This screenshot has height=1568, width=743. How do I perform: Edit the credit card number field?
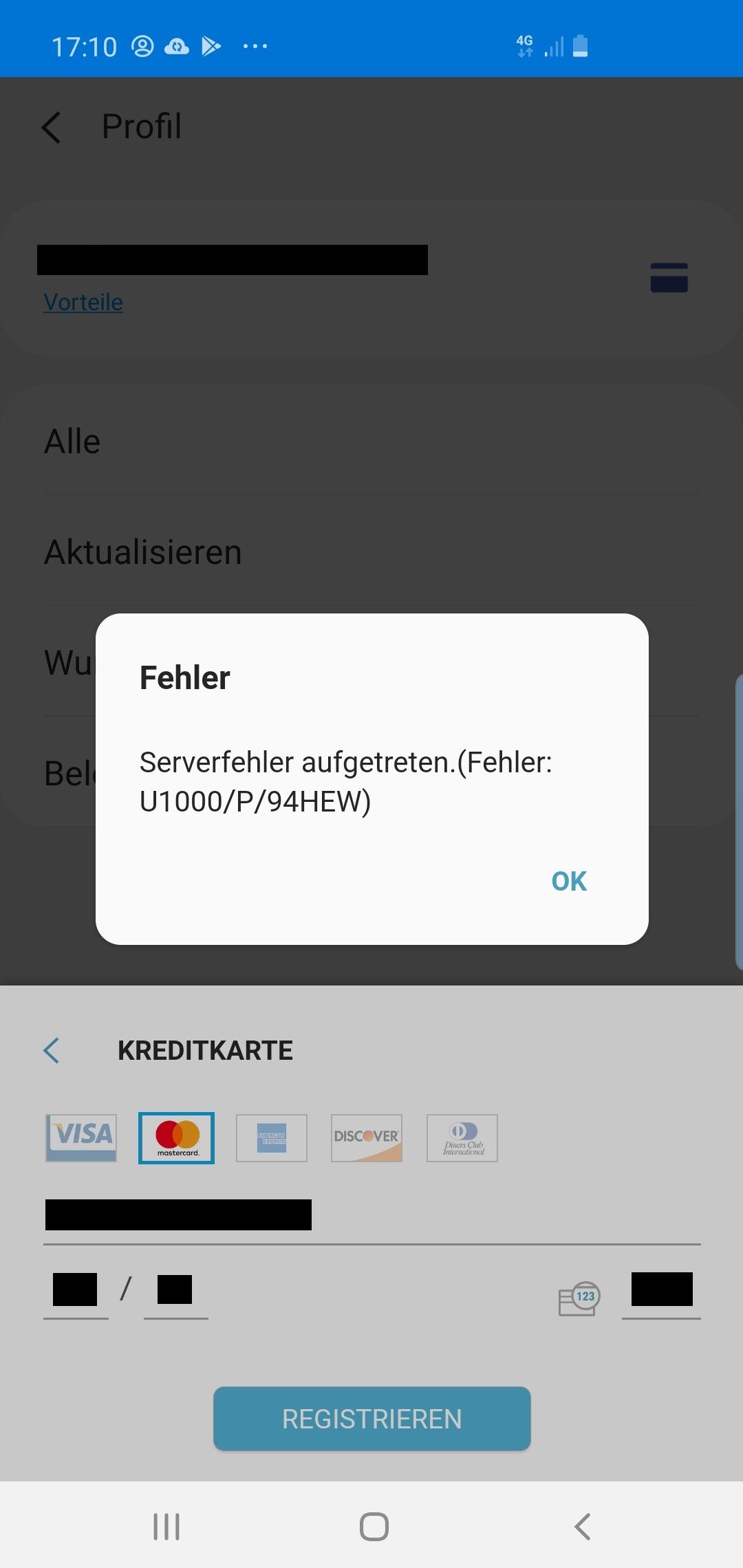coord(371,1216)
